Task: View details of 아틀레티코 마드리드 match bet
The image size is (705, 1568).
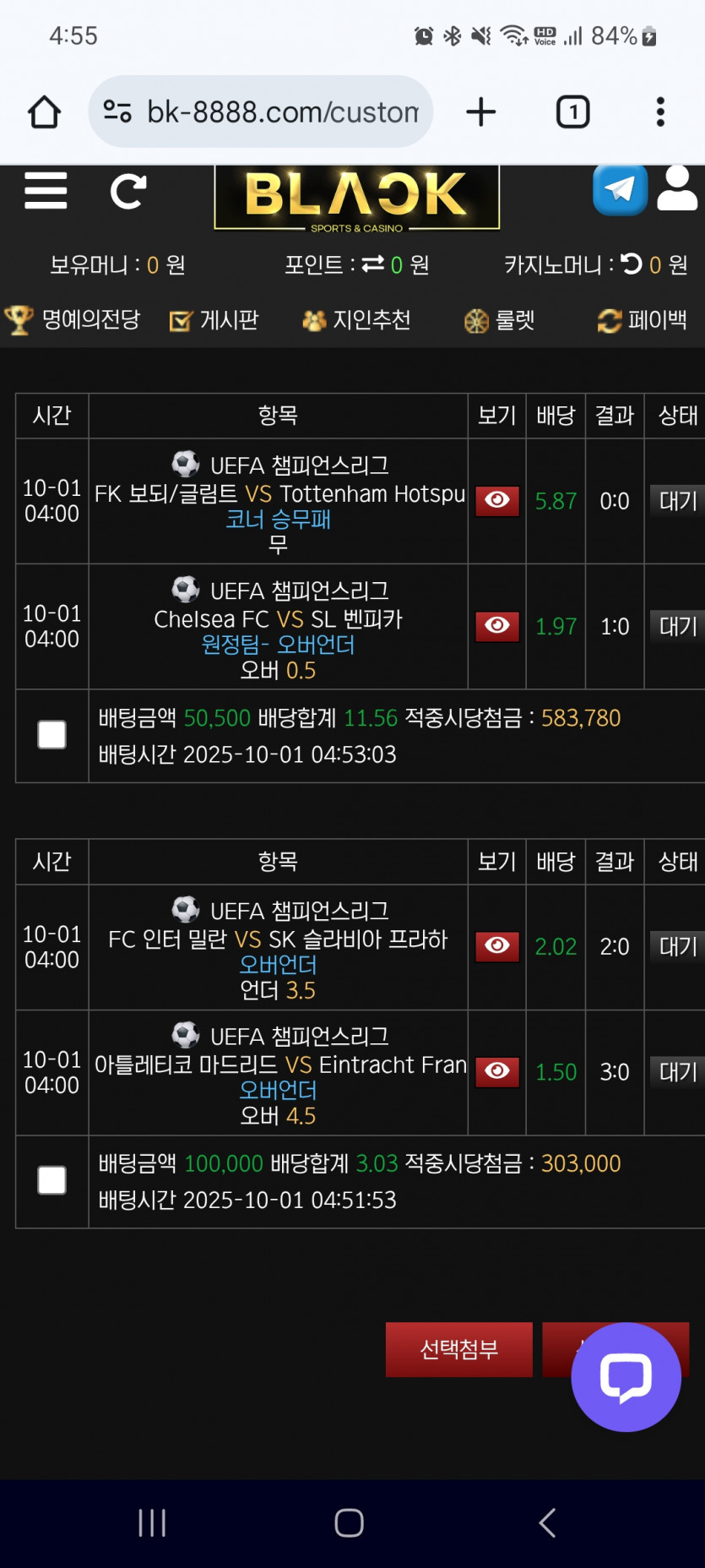Action: point(497,1071)
